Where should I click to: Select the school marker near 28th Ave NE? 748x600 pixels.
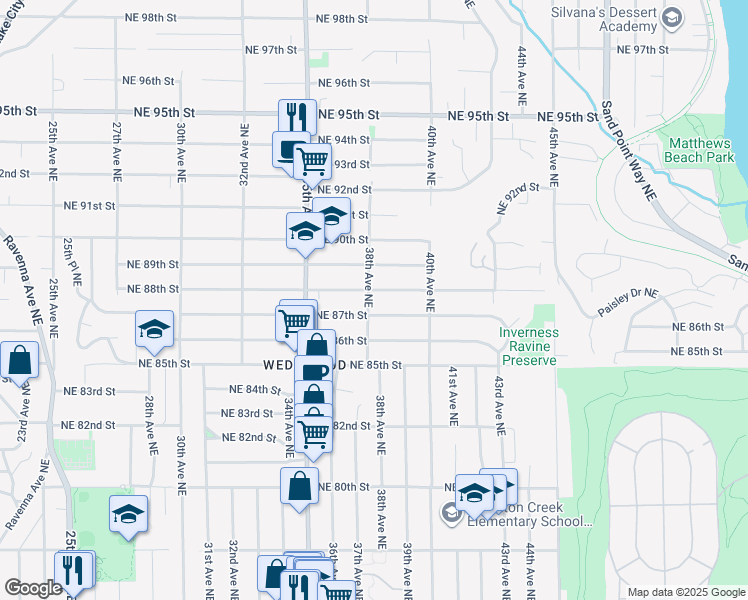[155, 329]
